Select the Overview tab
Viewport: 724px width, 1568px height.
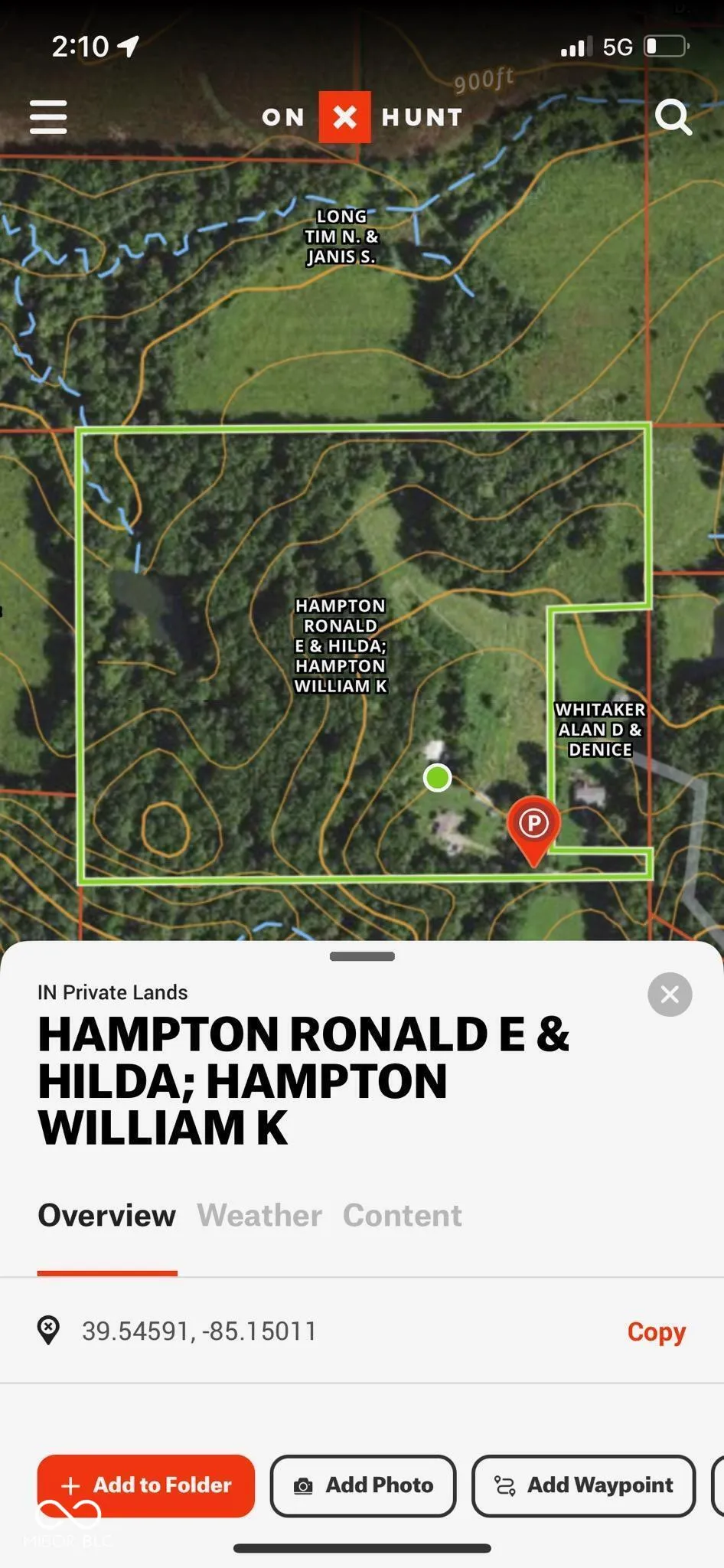pos(107,1215)
